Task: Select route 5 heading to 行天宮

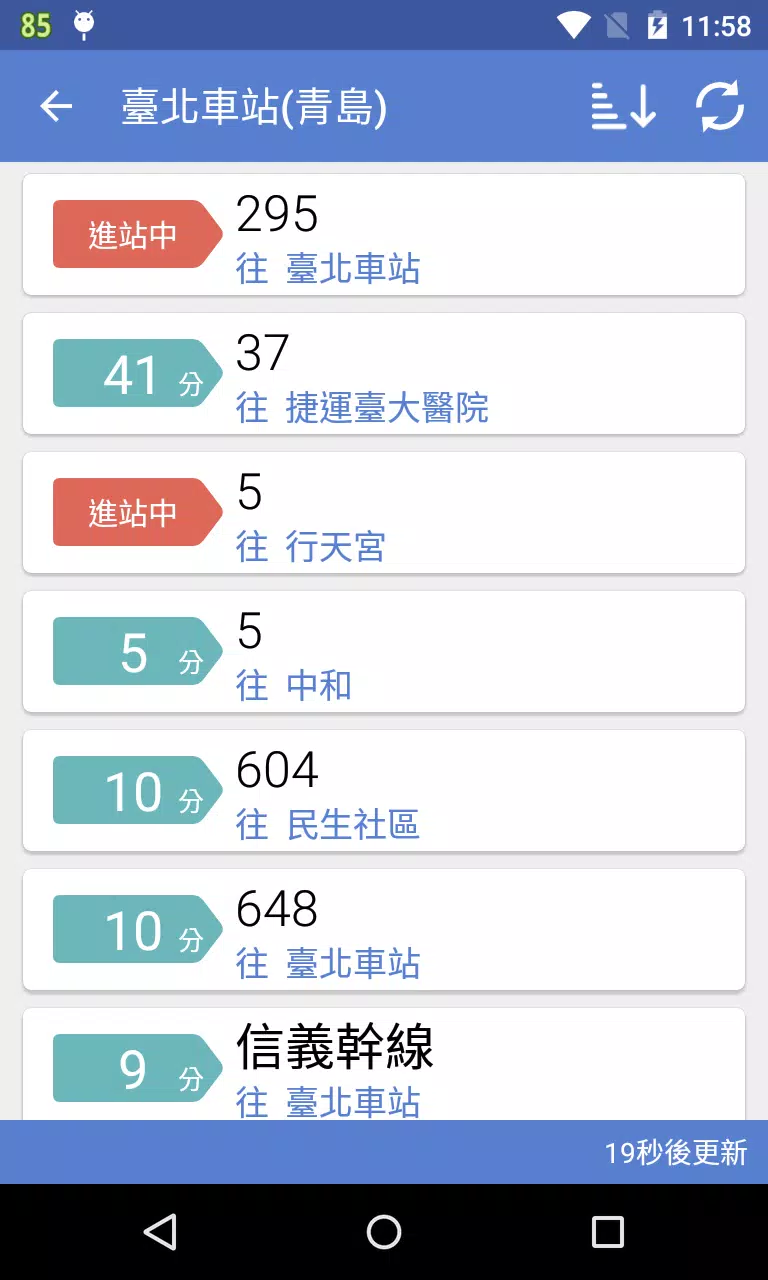Action: [x=384, y=513]
